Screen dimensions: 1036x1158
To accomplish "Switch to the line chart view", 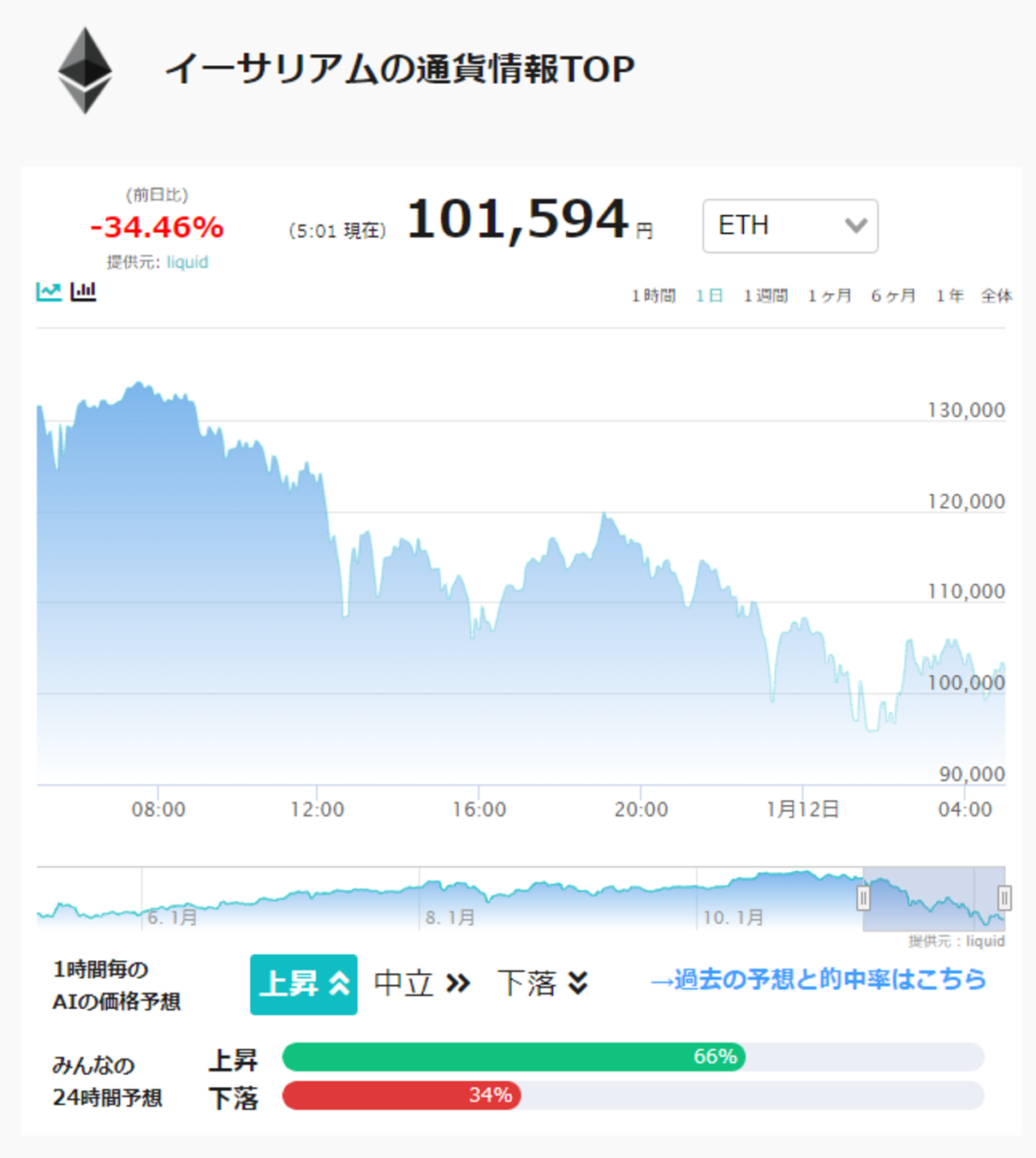I will click(49, 291).
